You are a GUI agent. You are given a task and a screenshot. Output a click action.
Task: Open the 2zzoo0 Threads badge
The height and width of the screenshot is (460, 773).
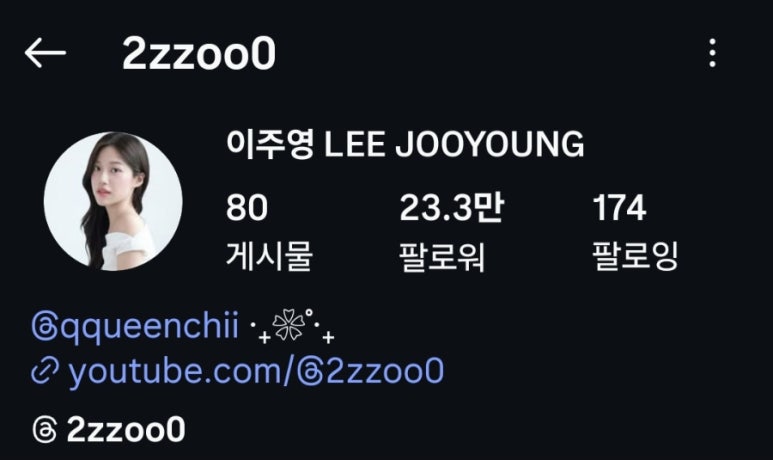tap(110, 430)
